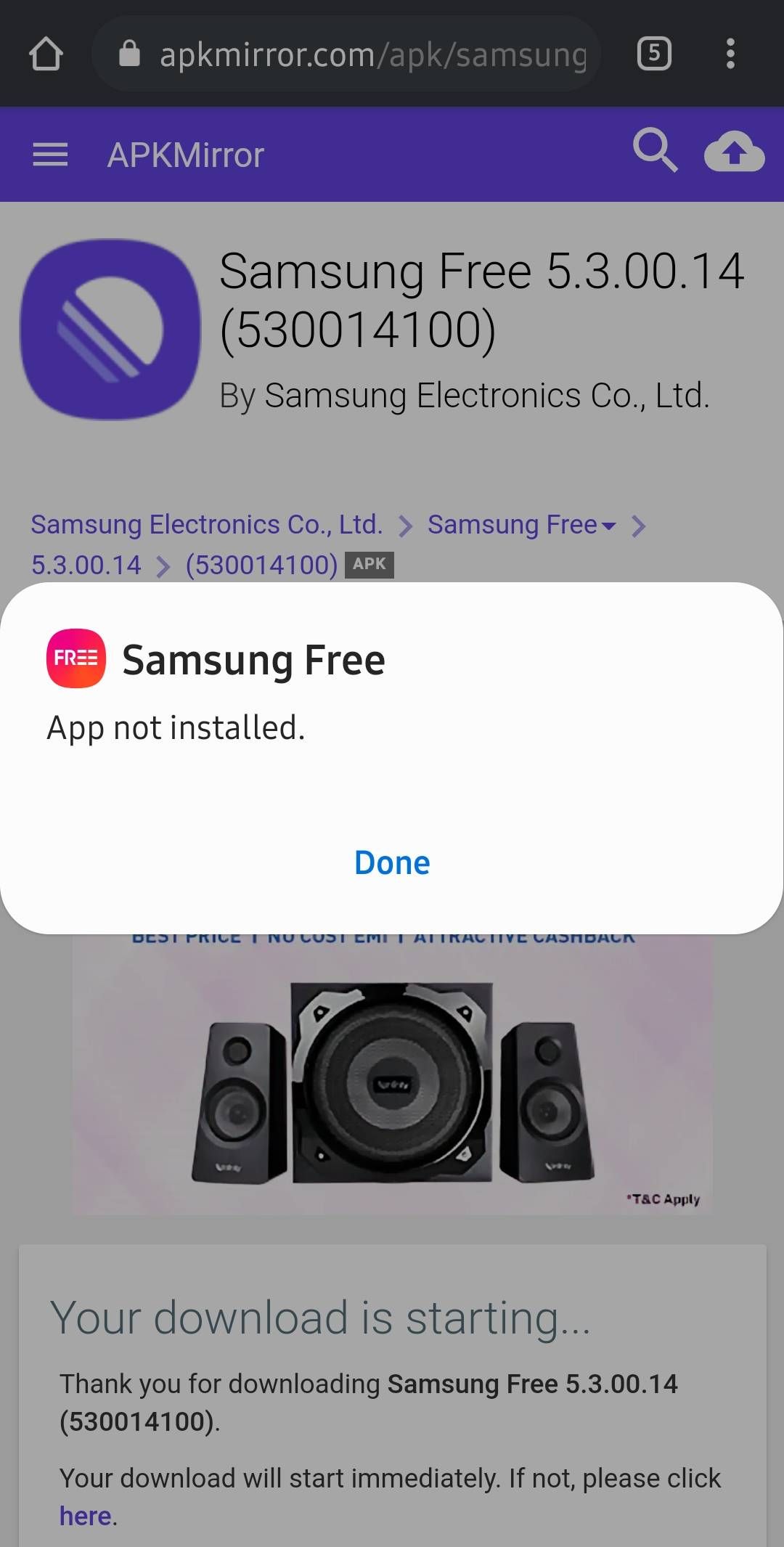Image resolution: width=784 pixels, height=1547 pixels.
Task: Go to the browser home page
Action: pos(46,54)
